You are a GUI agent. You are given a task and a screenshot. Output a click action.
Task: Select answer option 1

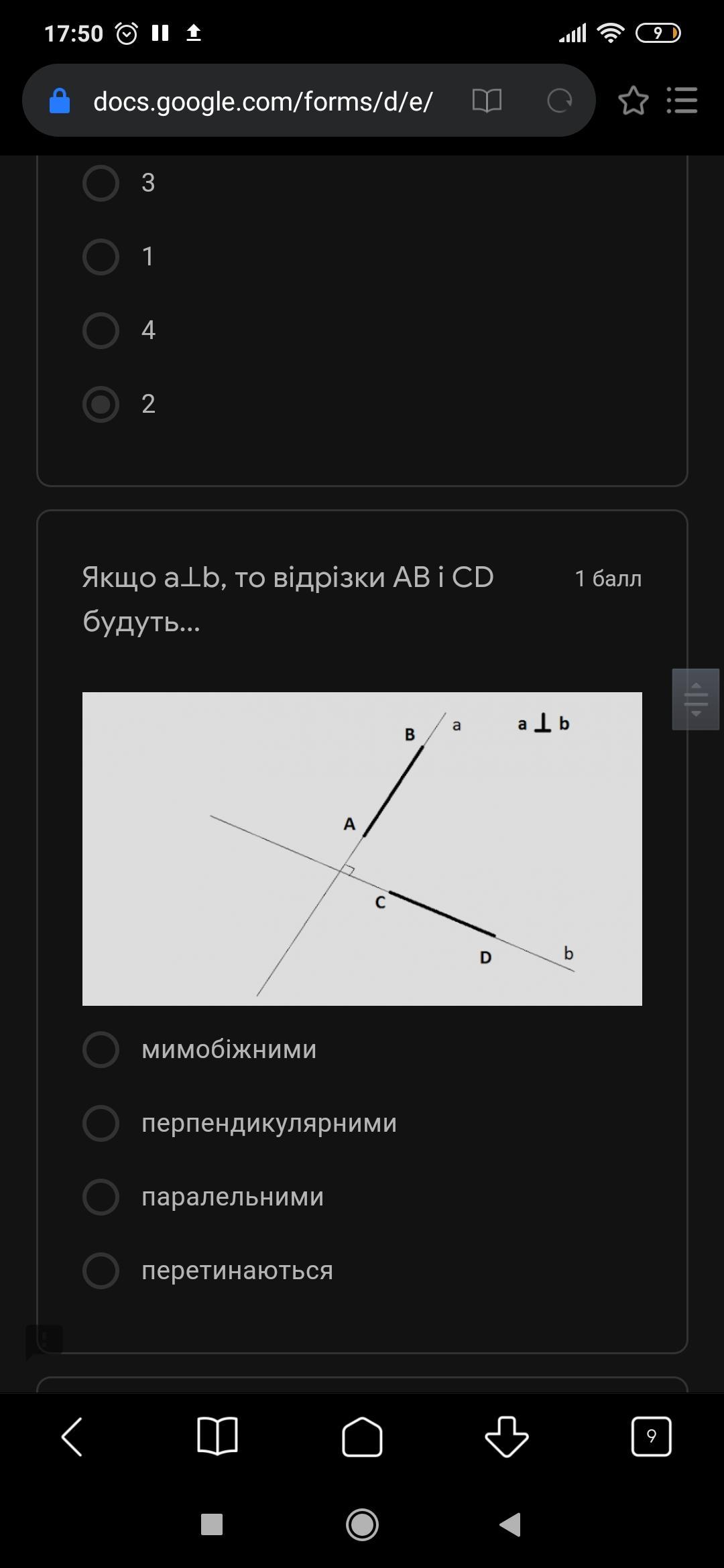pyautogui.click(x=101, y=257)
